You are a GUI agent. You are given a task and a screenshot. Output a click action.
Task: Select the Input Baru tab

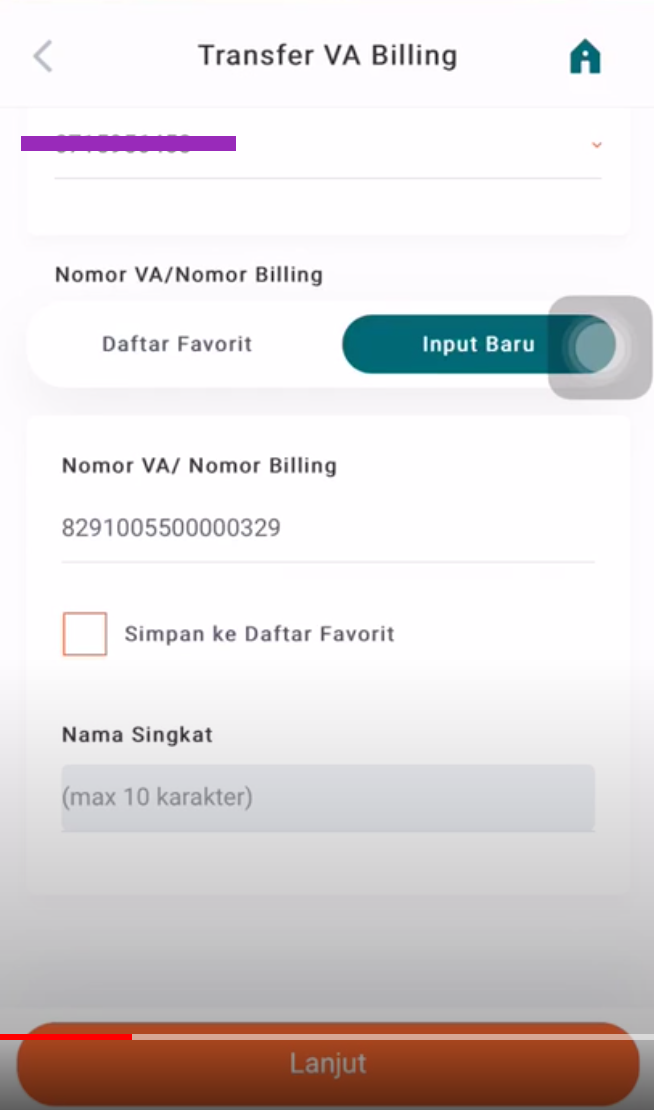click(x=478, y=345)
